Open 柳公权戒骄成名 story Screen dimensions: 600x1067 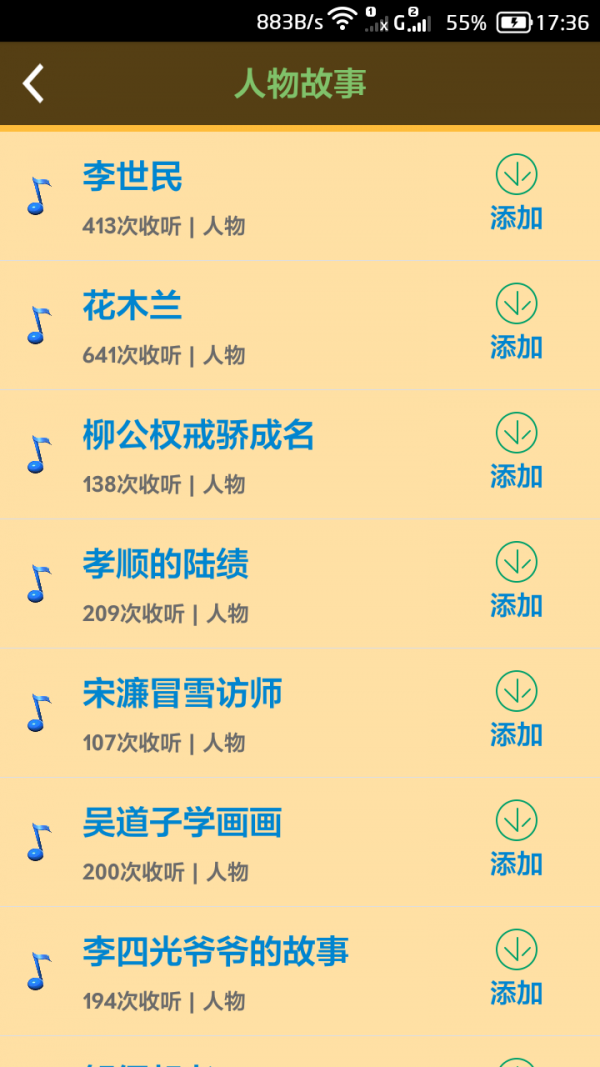198,436
